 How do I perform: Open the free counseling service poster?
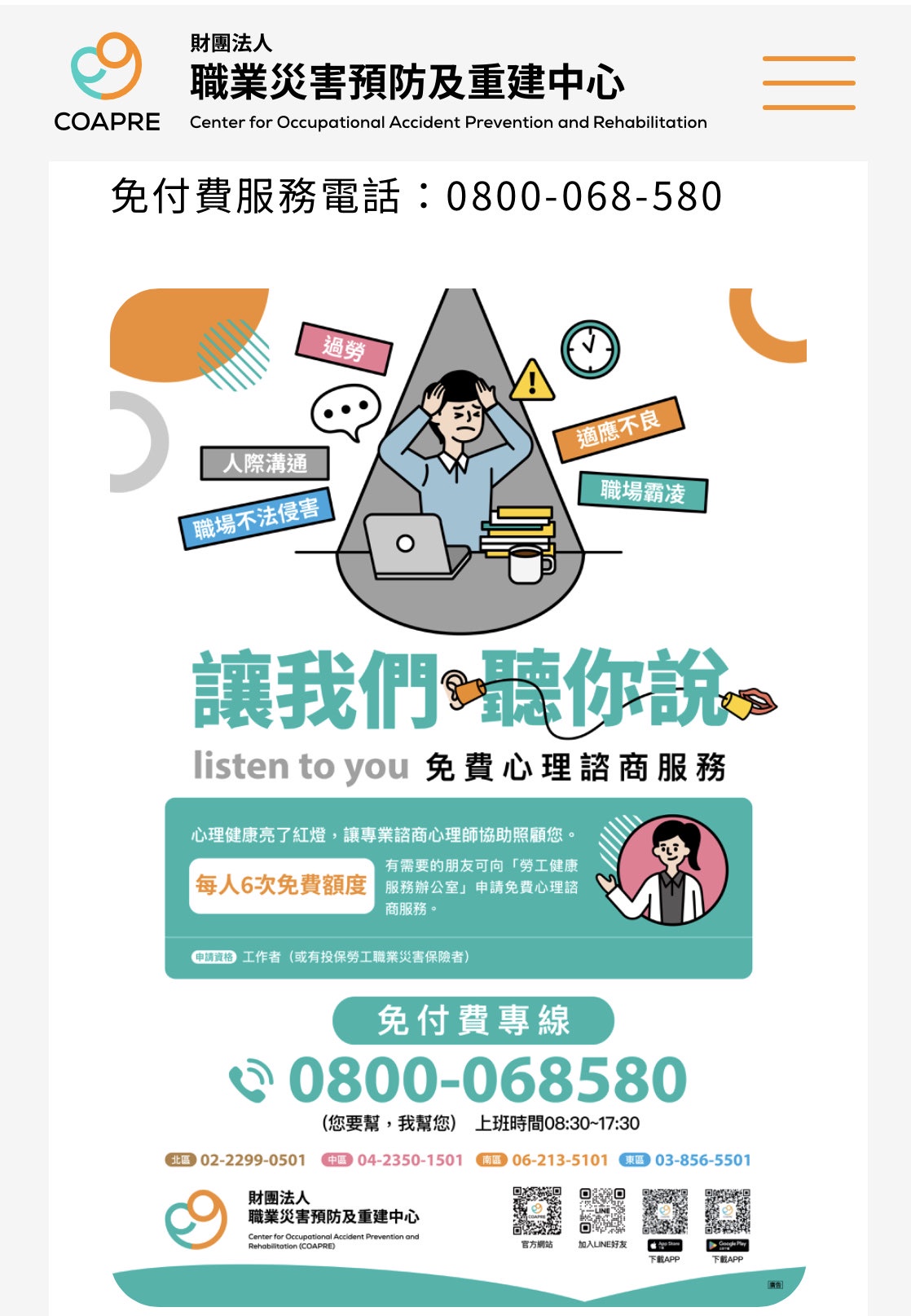[458, 782]
